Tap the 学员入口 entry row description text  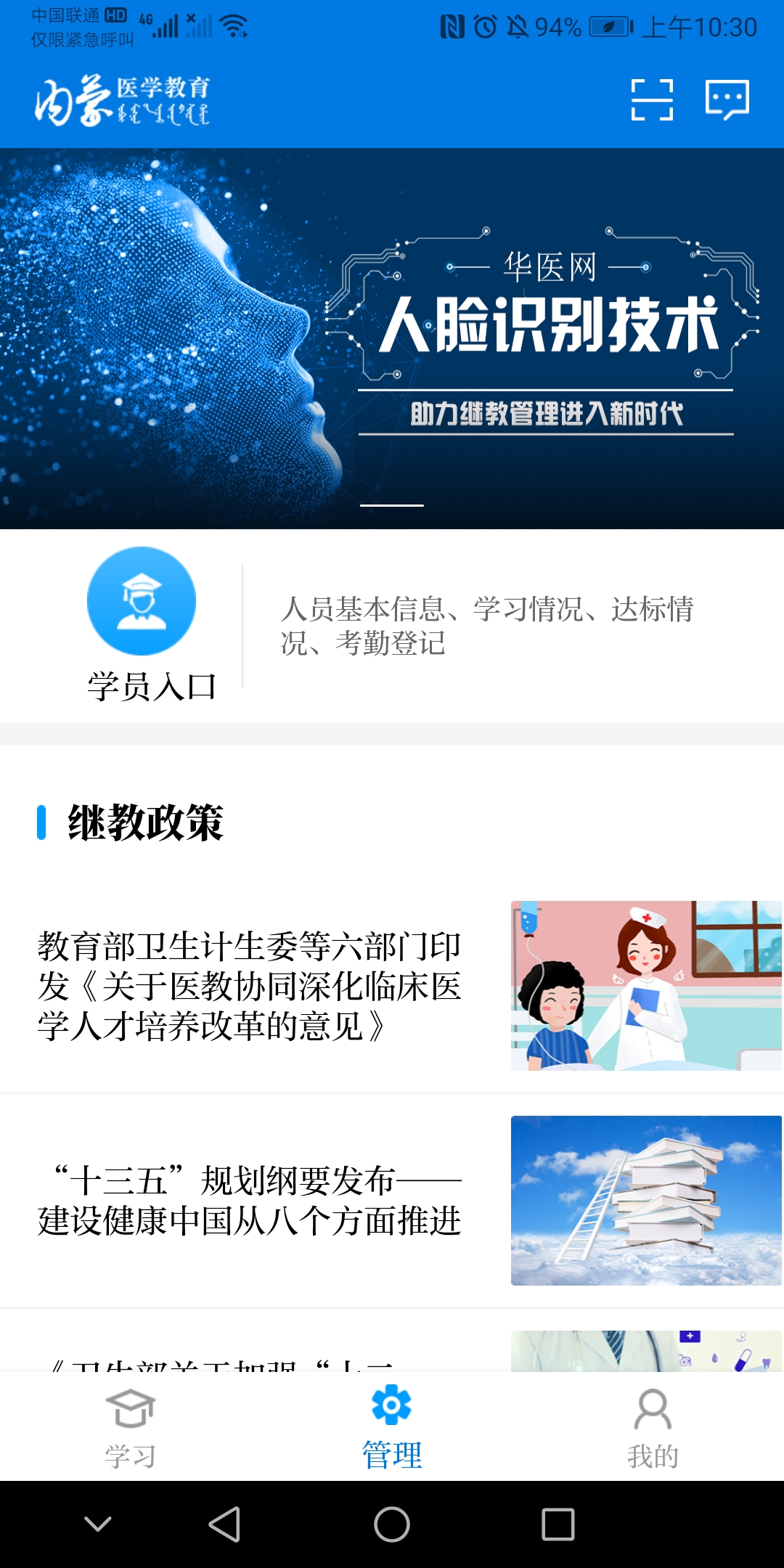tap(490, 626)
